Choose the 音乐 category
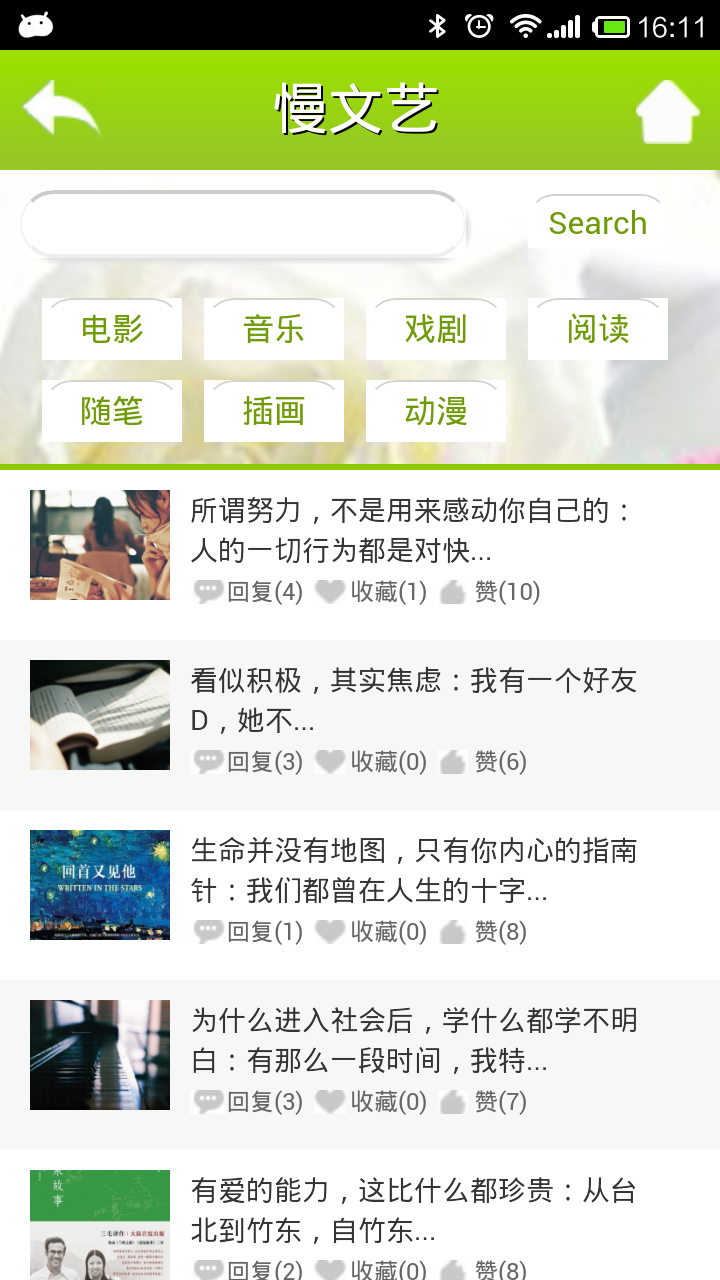The width and height of the screenshot is (720, 1280). click(x=274, y=329)
